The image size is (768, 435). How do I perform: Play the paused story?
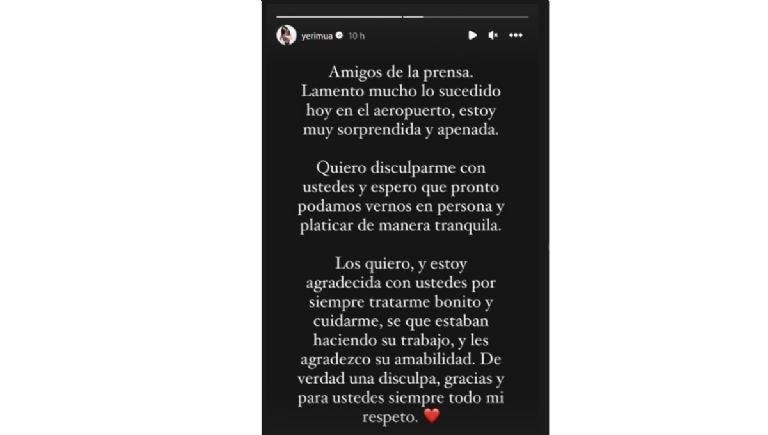(x=472, y=35)
